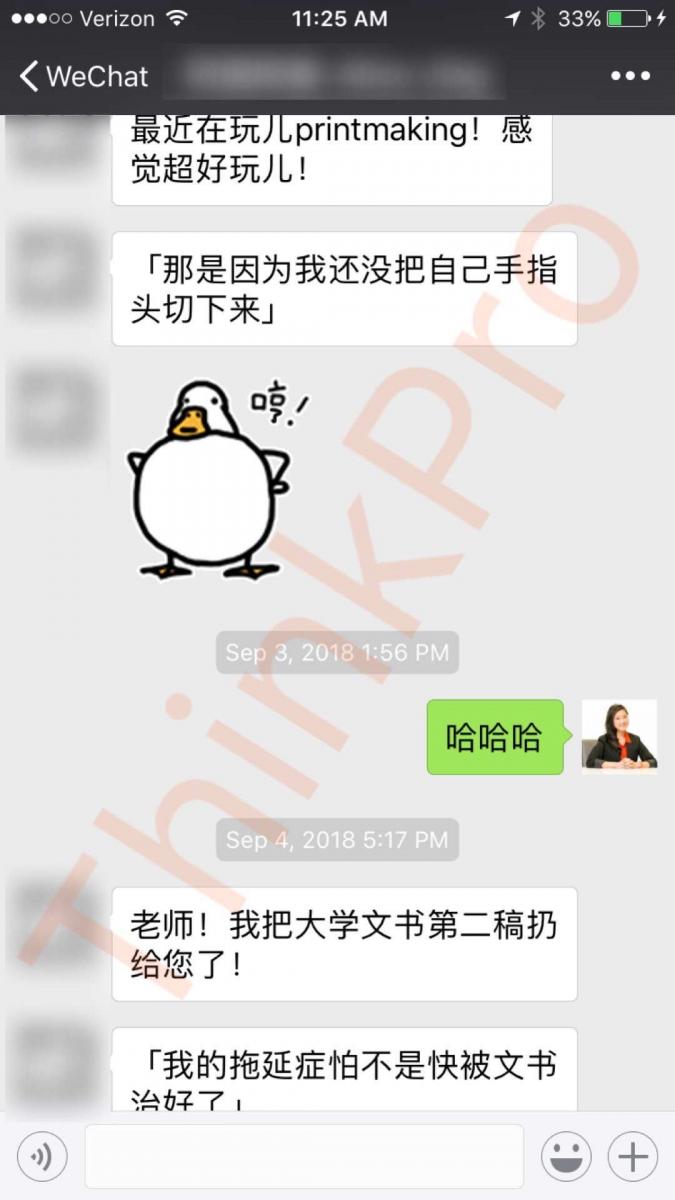The image size is (675, 1200).
Task: Open the chat details three-dot menu
Action: click(x=629, y=76)
